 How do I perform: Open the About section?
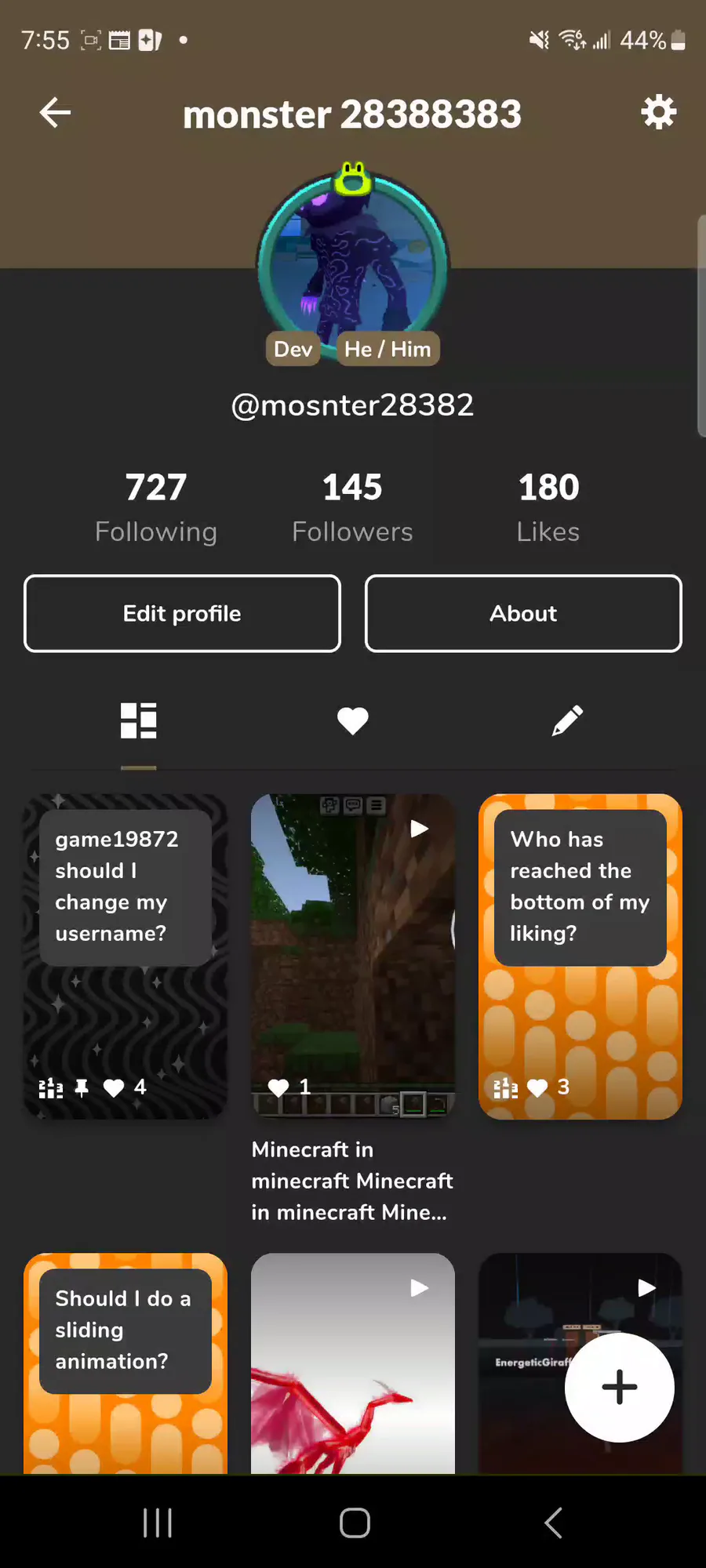[523, 614]
